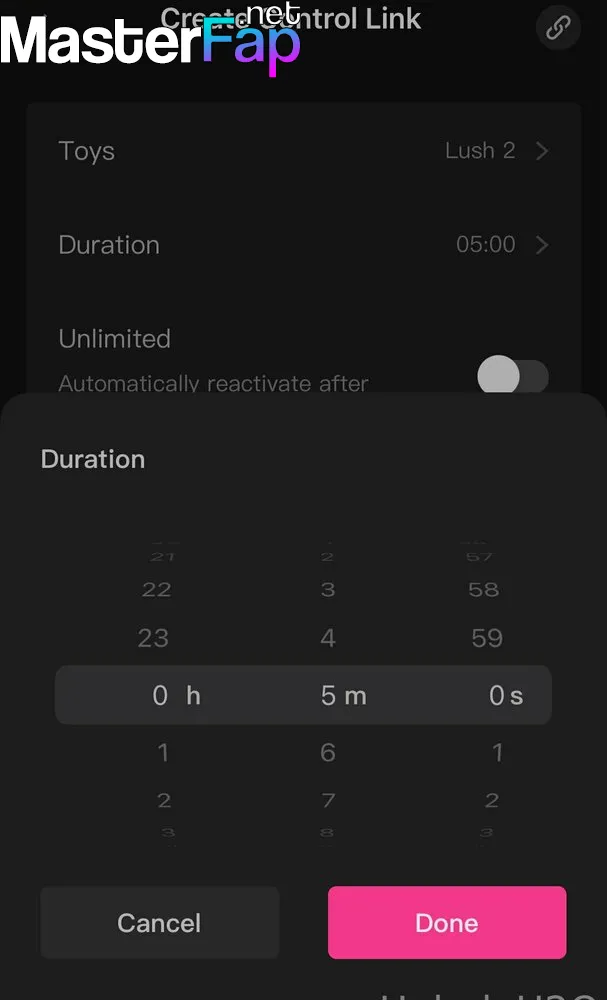The height and width of the screenshot is (1000, 607).
Task: Pick 22 in the hours wheel
Action: click(156, 589)
